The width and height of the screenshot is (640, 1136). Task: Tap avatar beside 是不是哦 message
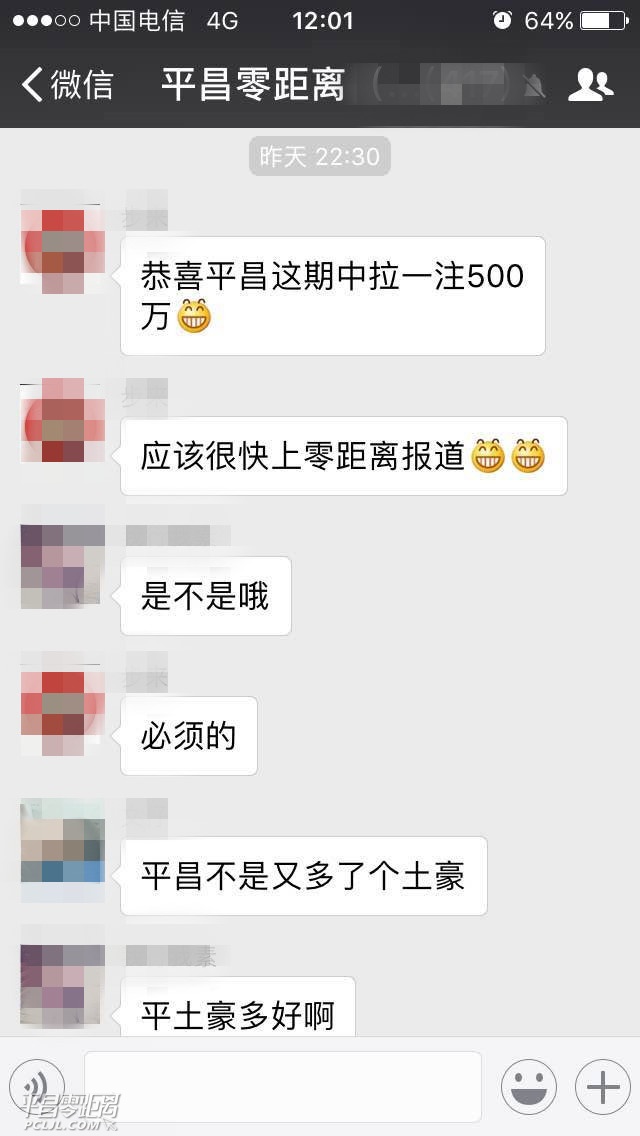pyautogui.click(x=63, y=565)
